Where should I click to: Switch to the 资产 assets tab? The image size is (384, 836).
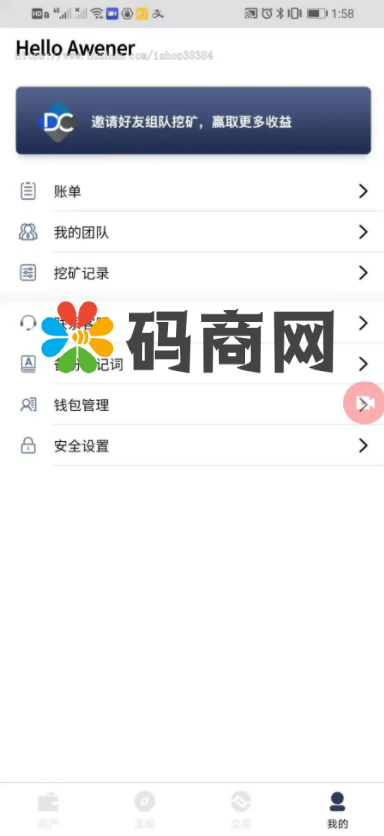click(x=48, y=809)
